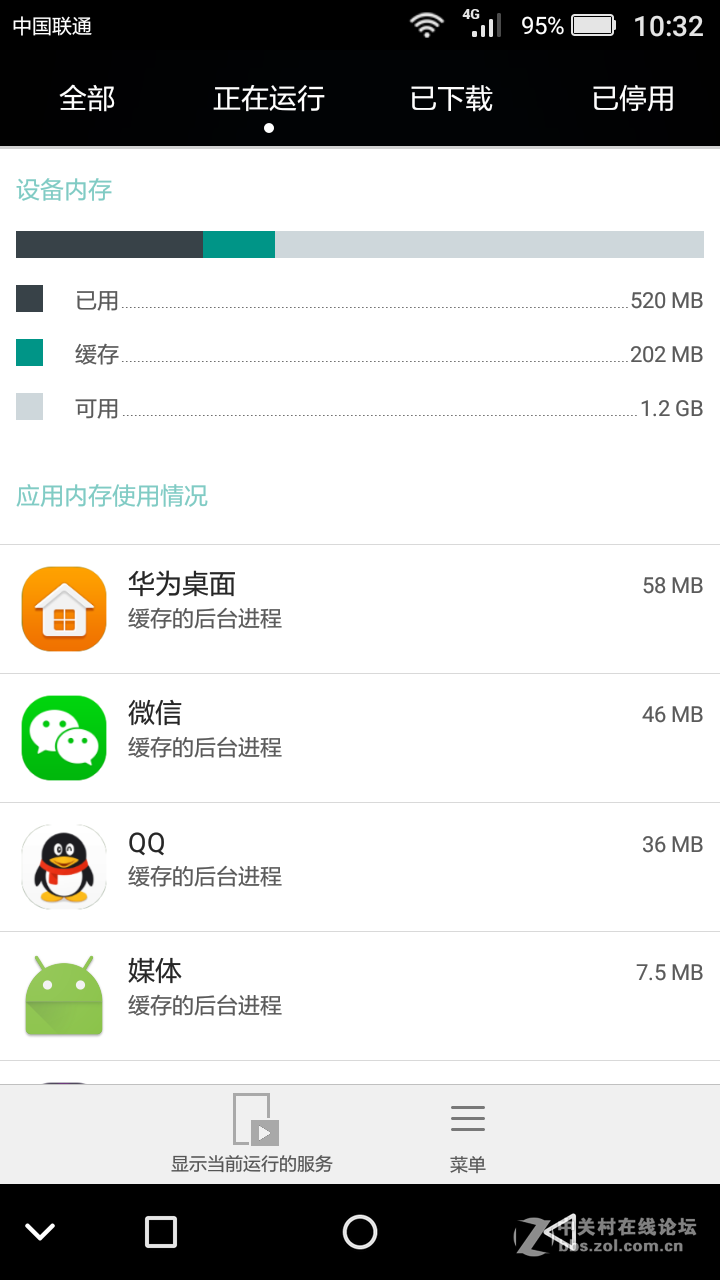Tap the 媒体 Android robot icon
The image size is (720, 1280).
(64, 994)
